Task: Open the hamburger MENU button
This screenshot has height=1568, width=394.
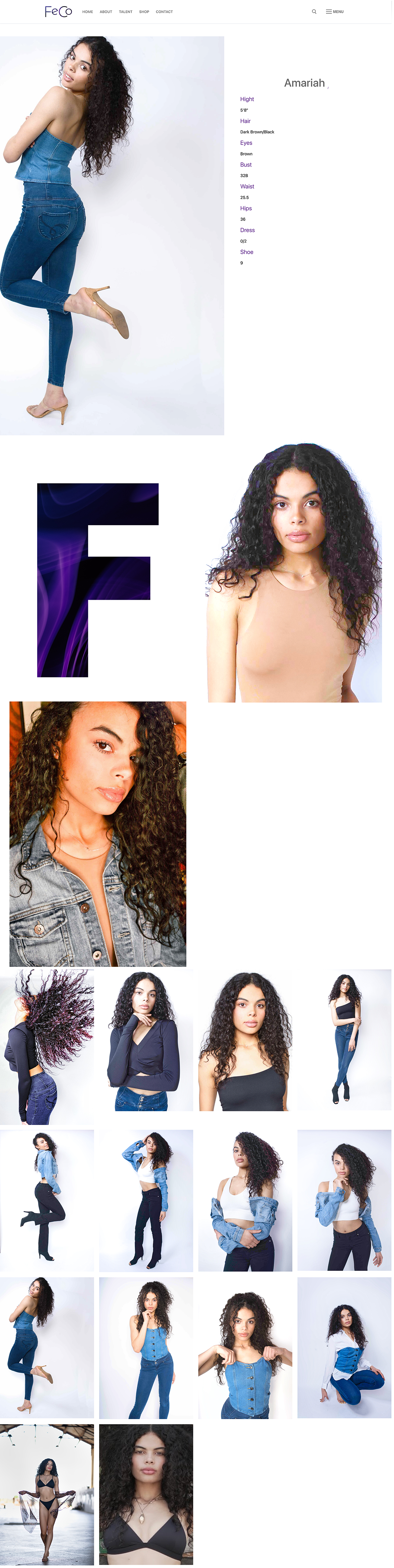Action: [x=335, y=12]
